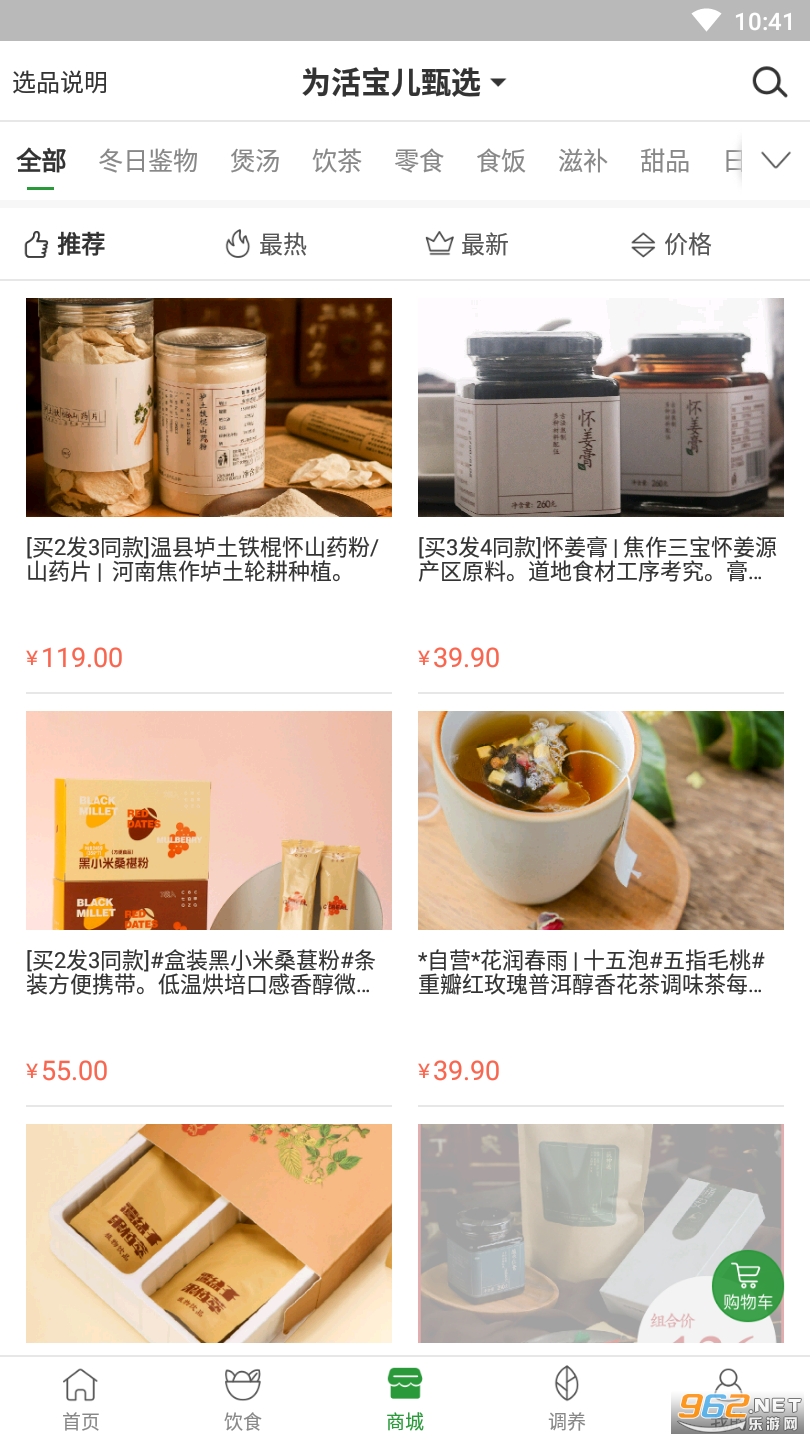Sort products by 最新
The image size is (810, 1440).
[x=467, y=244]
